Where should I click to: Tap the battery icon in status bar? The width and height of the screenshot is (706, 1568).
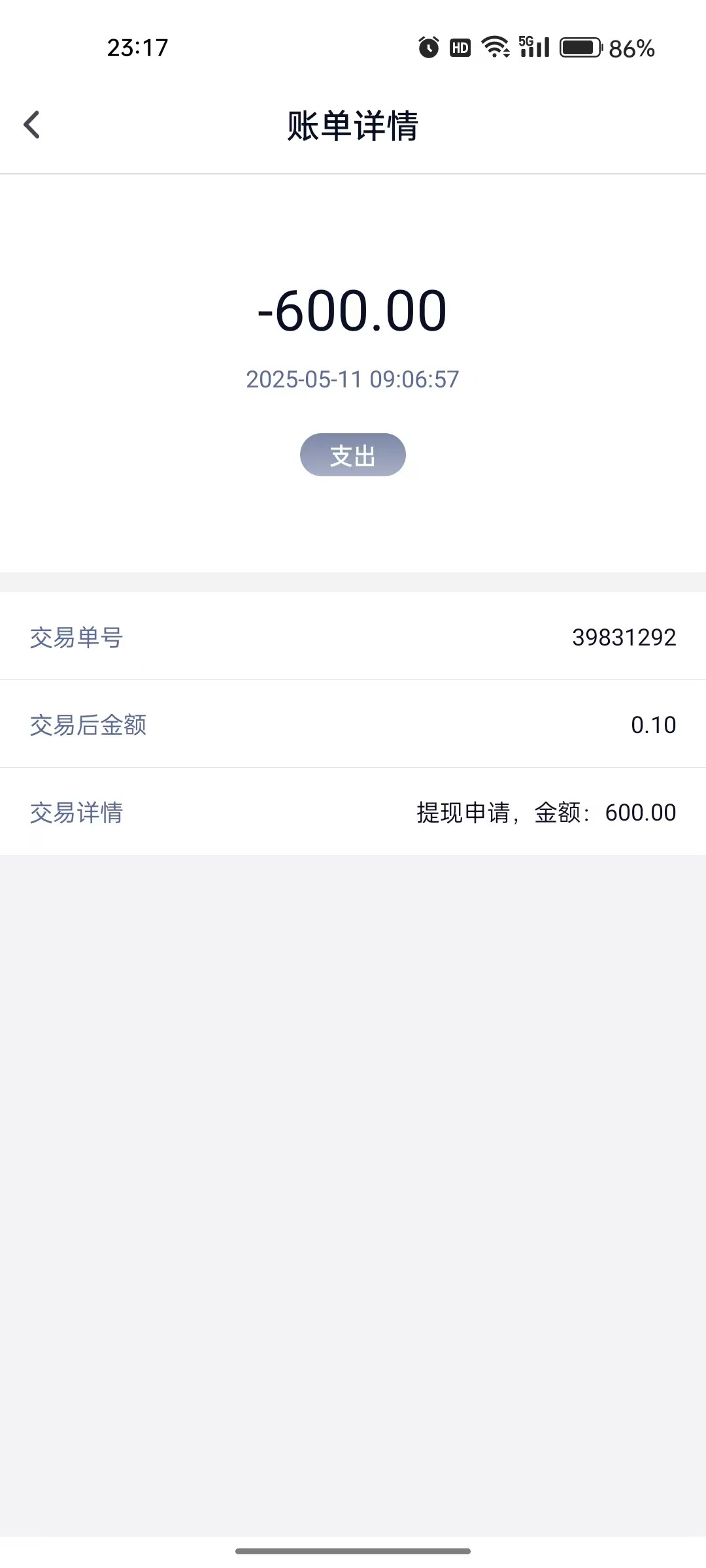pyautogui.click(x=579, y=46)
